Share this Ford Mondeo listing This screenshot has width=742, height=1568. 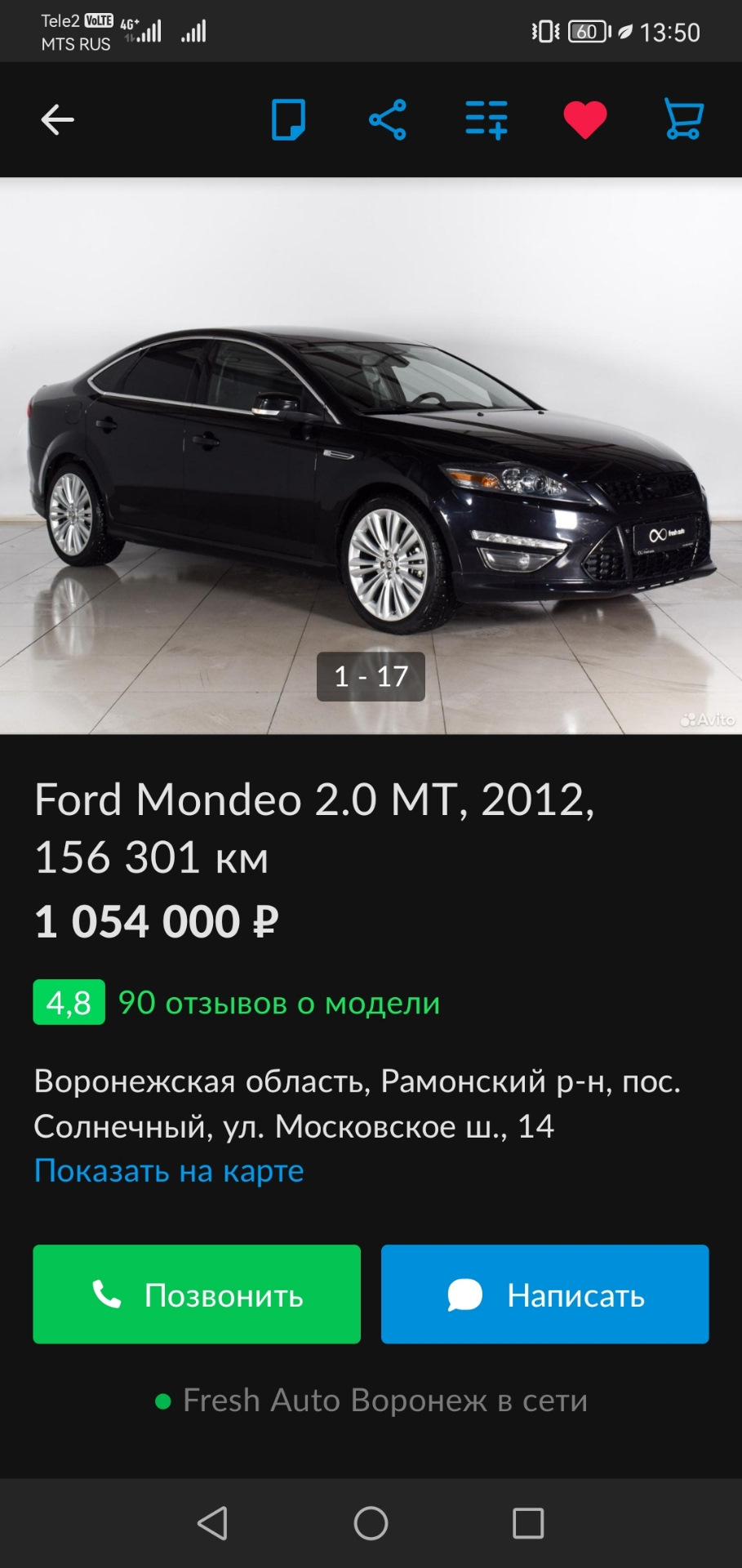387,120
